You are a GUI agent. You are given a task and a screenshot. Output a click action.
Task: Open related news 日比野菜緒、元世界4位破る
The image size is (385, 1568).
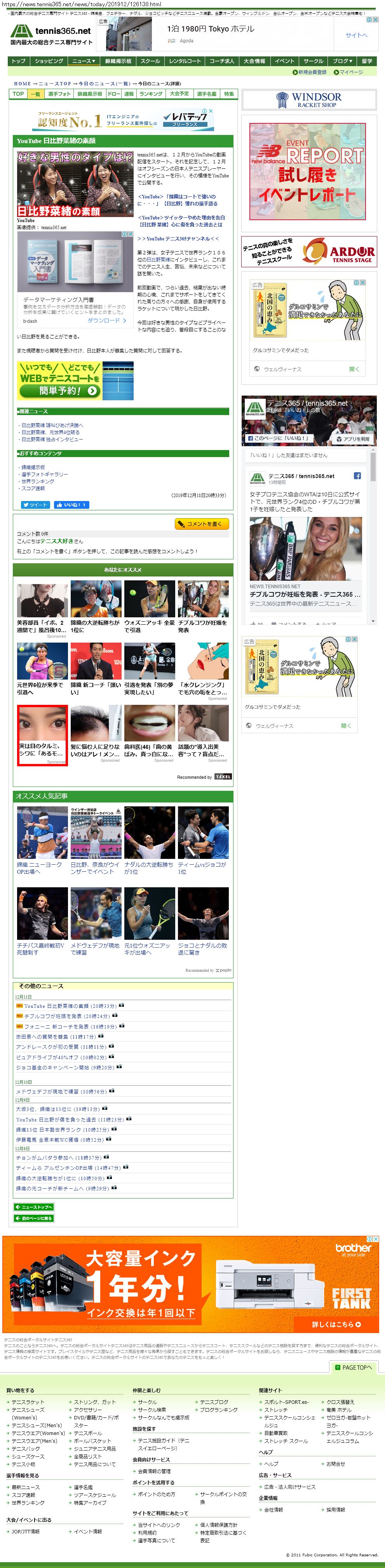(x=51, y=432)
